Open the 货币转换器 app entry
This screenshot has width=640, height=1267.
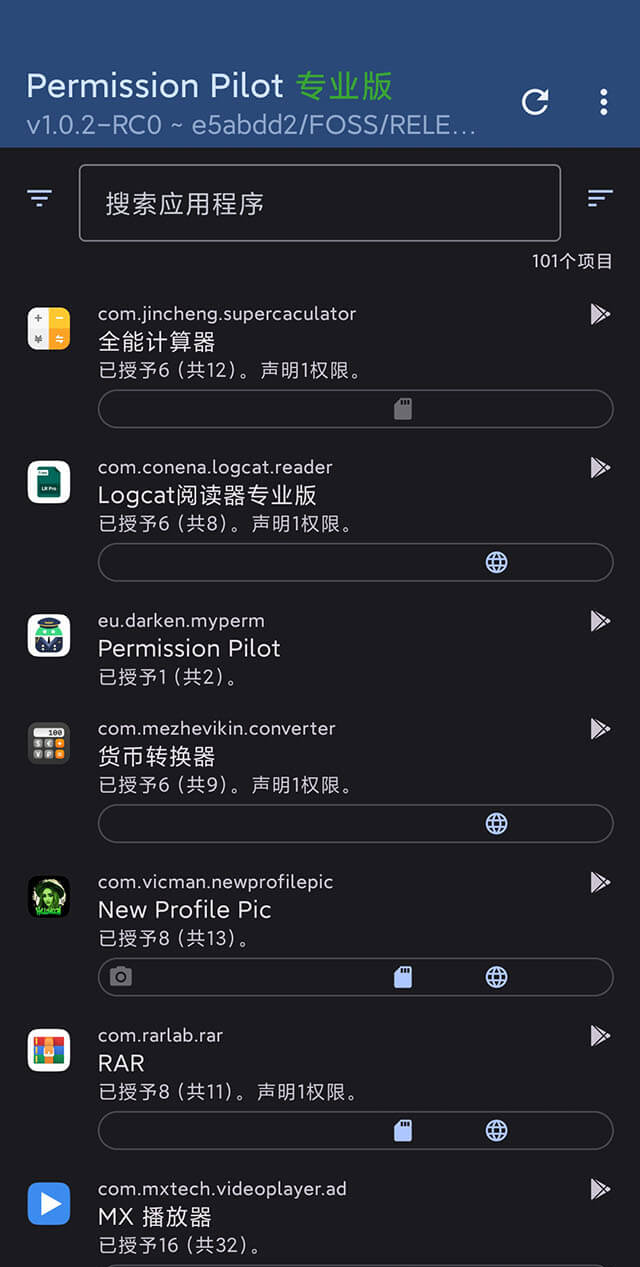point(300,756)
